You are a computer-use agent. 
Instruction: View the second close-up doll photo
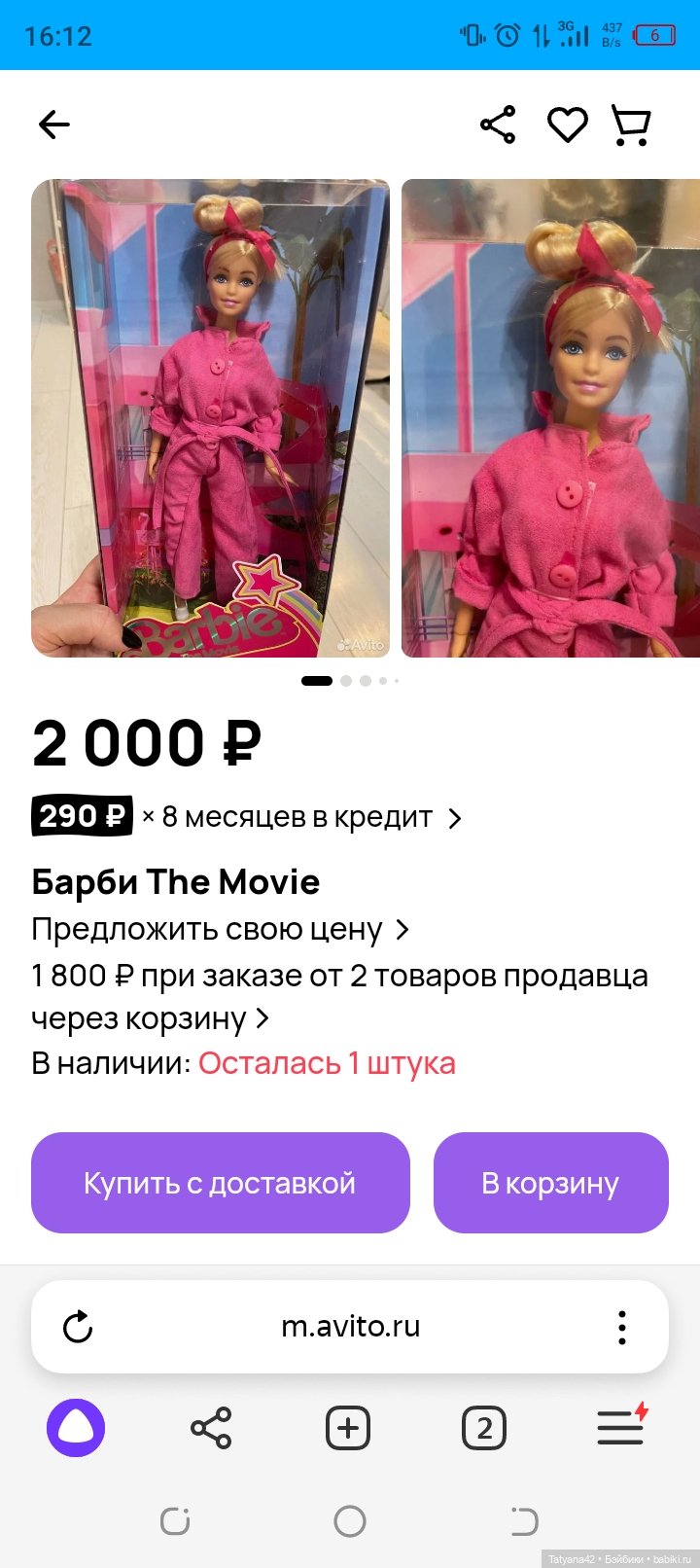pyautogui.click(x=550, y=418)
